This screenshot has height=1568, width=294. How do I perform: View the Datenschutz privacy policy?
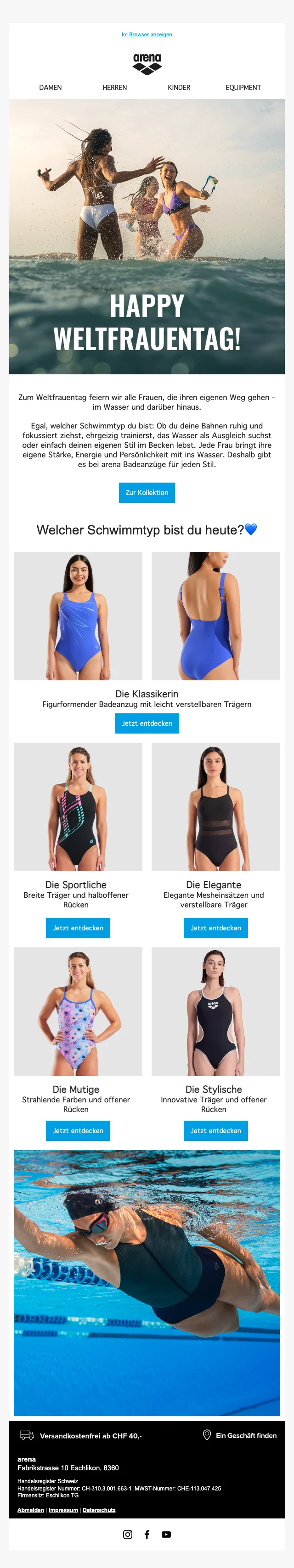[x=99, y=1510]
